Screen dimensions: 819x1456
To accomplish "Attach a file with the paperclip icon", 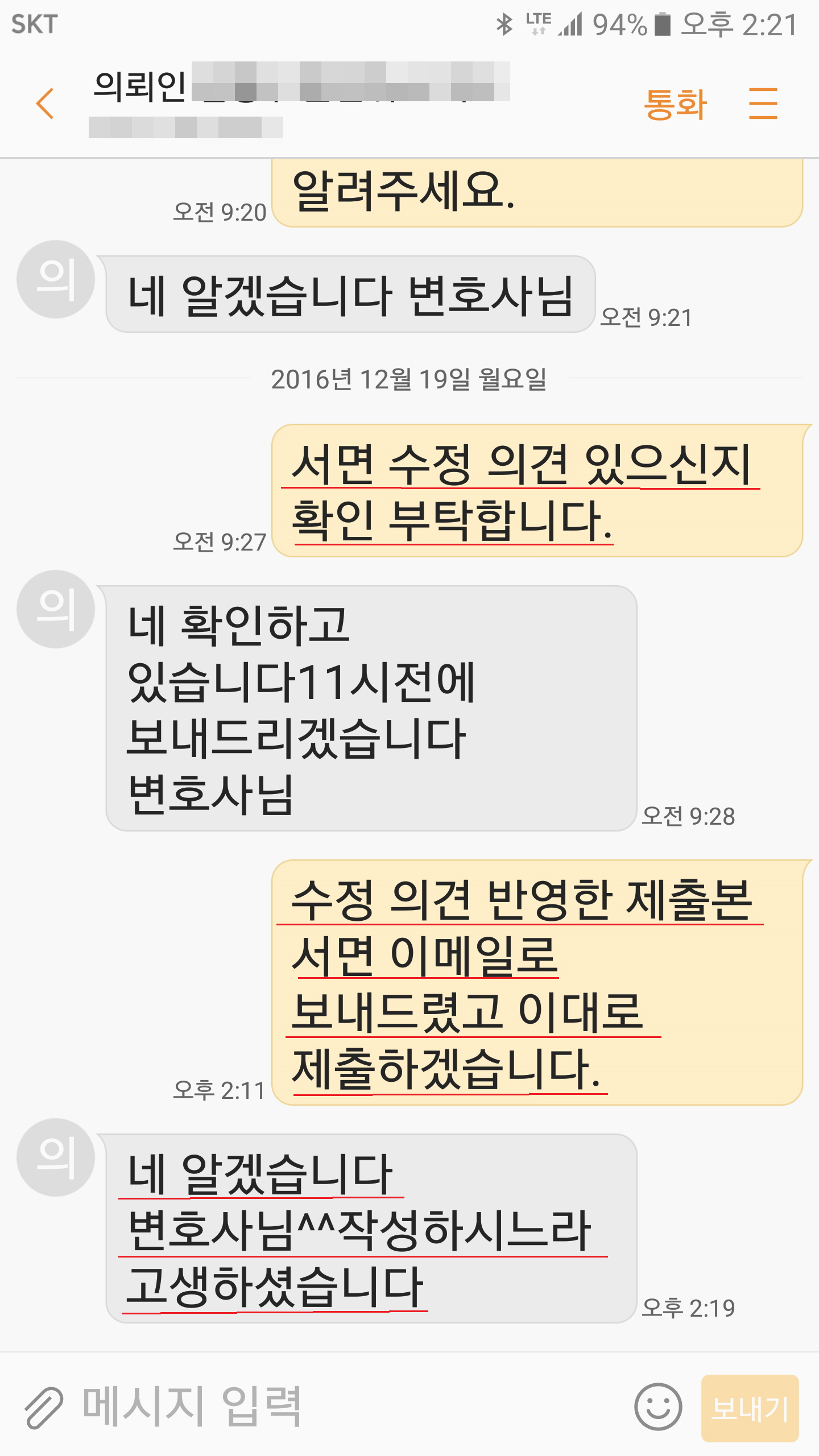I will (44, 1408).
